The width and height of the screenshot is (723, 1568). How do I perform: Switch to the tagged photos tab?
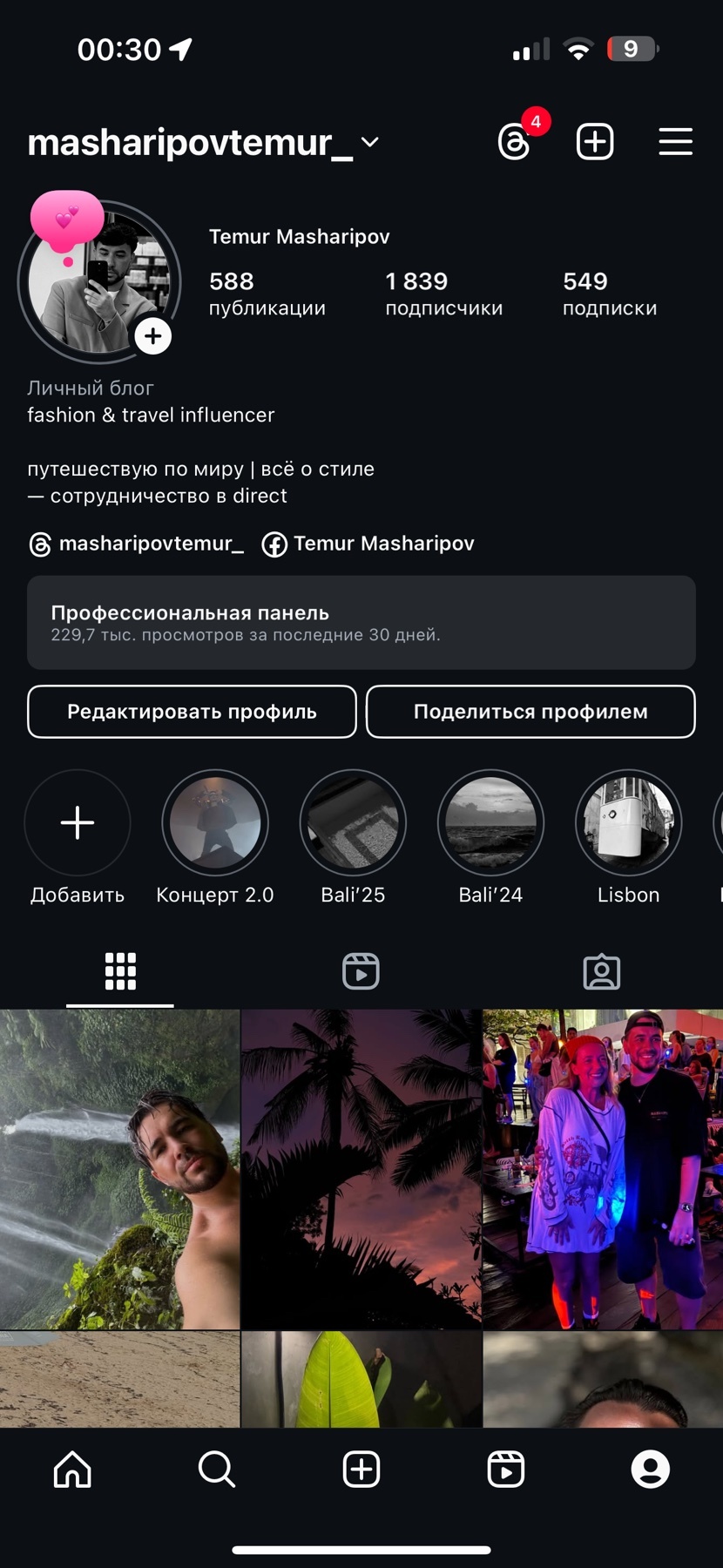pos(601,971)
